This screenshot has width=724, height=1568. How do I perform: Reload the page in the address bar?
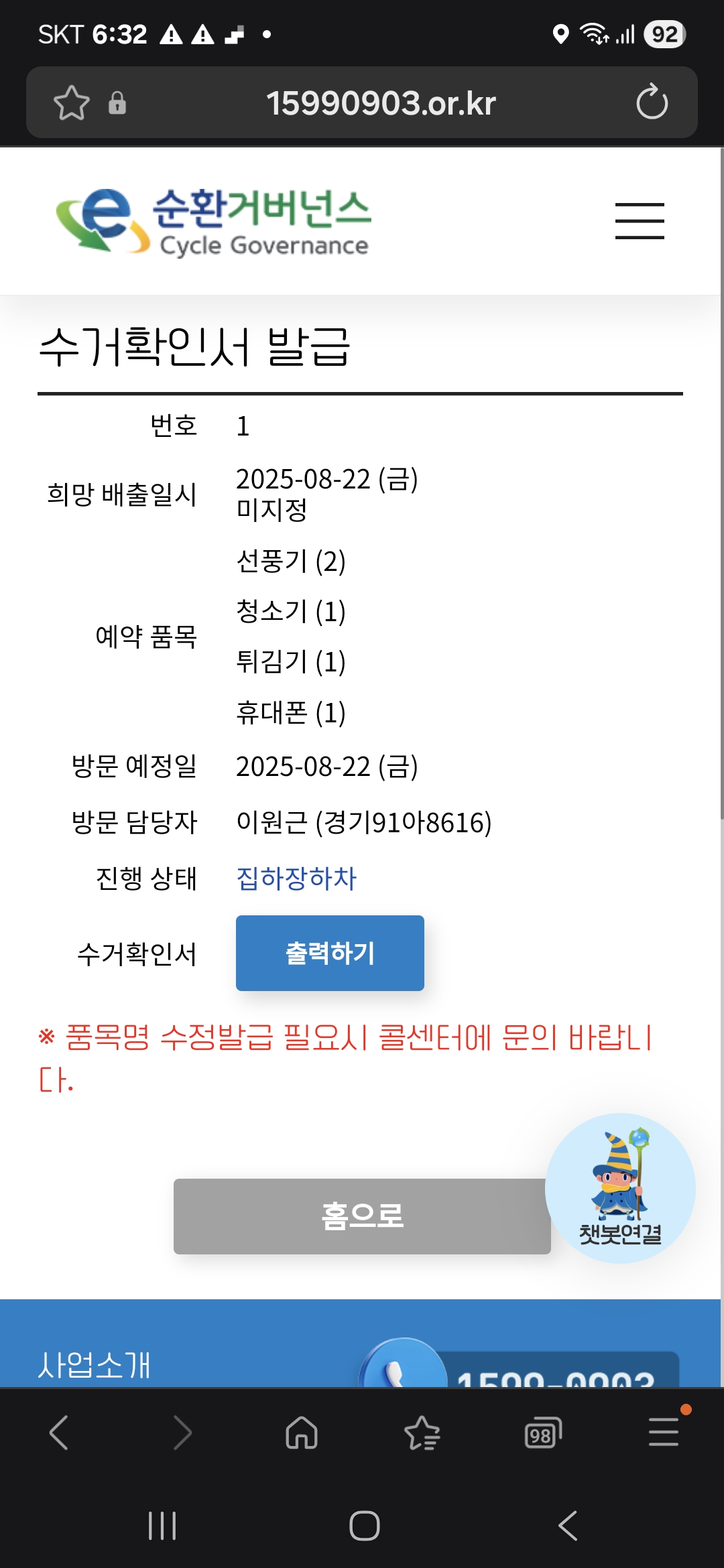tap(652, 103)
